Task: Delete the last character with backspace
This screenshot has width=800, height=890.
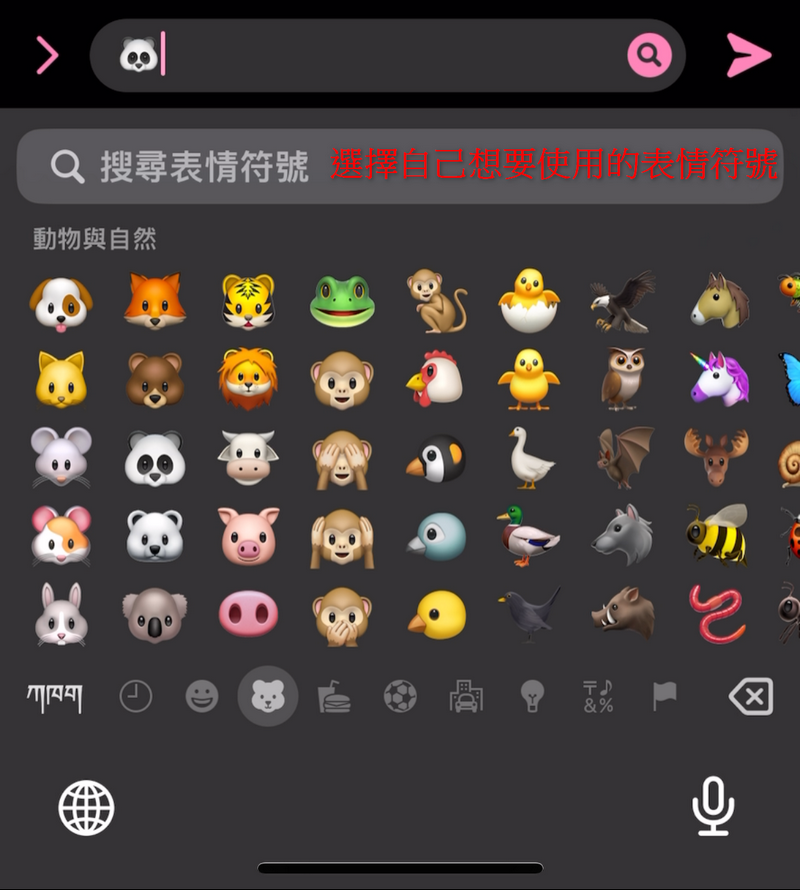Action: pos(751,696)
